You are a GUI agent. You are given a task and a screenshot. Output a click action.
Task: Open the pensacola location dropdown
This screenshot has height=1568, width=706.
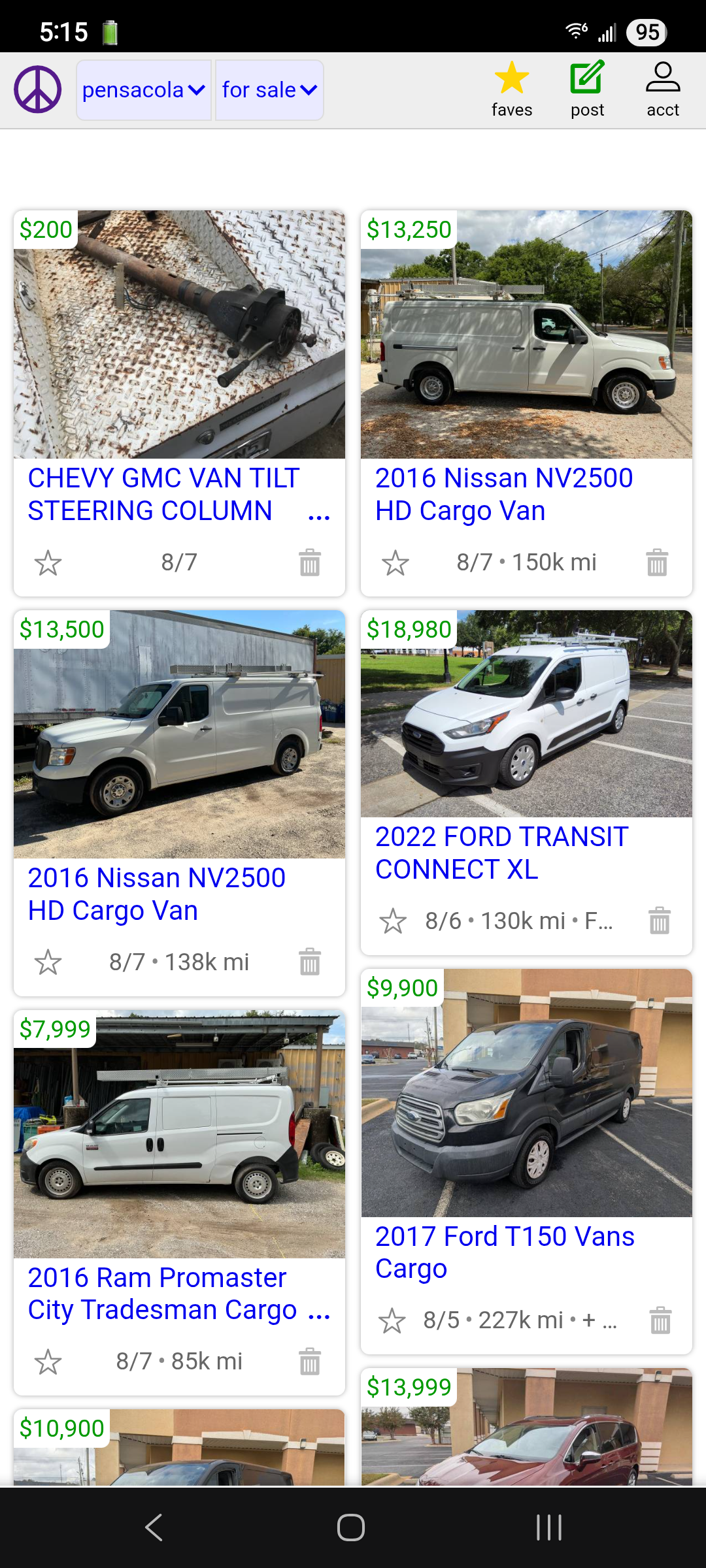coord(144,90)
